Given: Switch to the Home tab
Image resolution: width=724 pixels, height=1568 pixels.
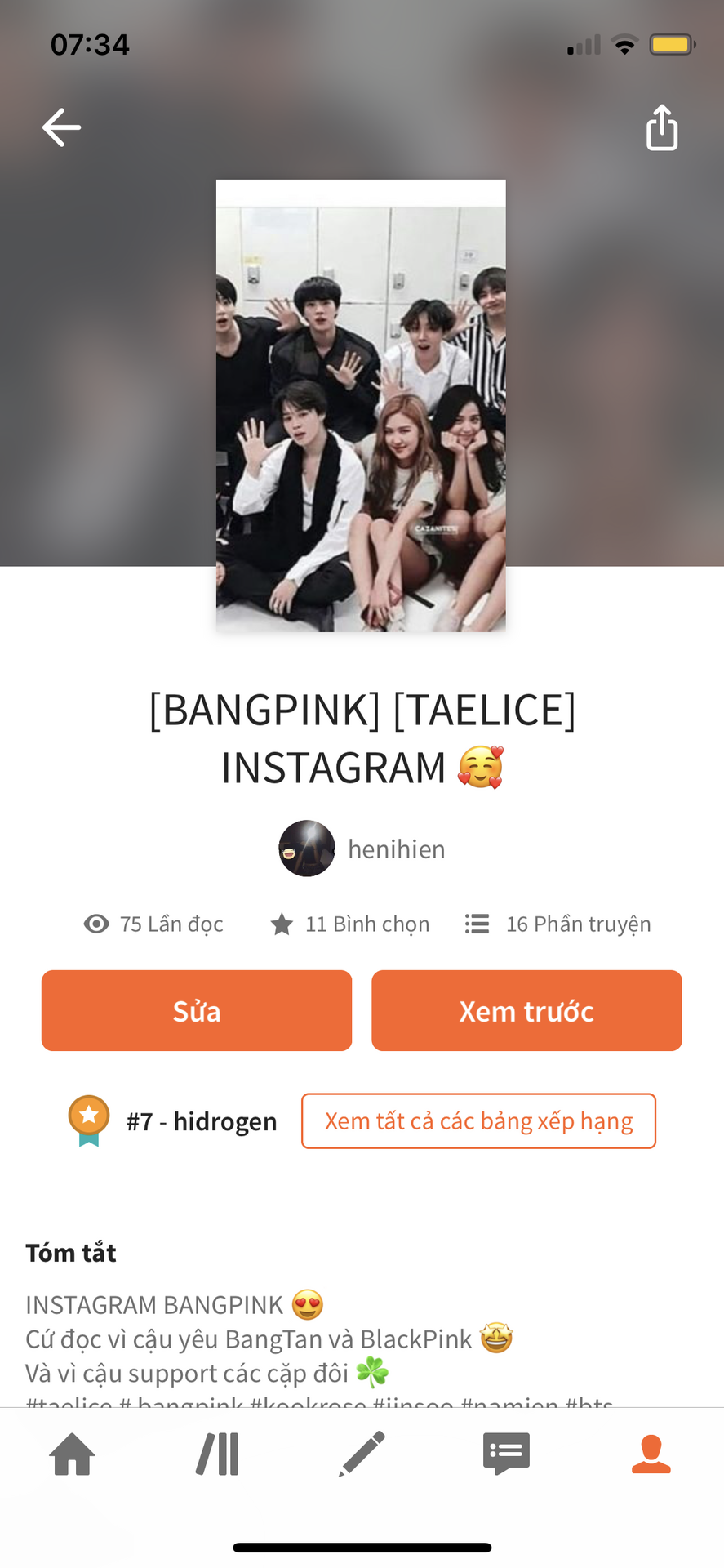Looking at the screenshot, I should (73, 1454).
